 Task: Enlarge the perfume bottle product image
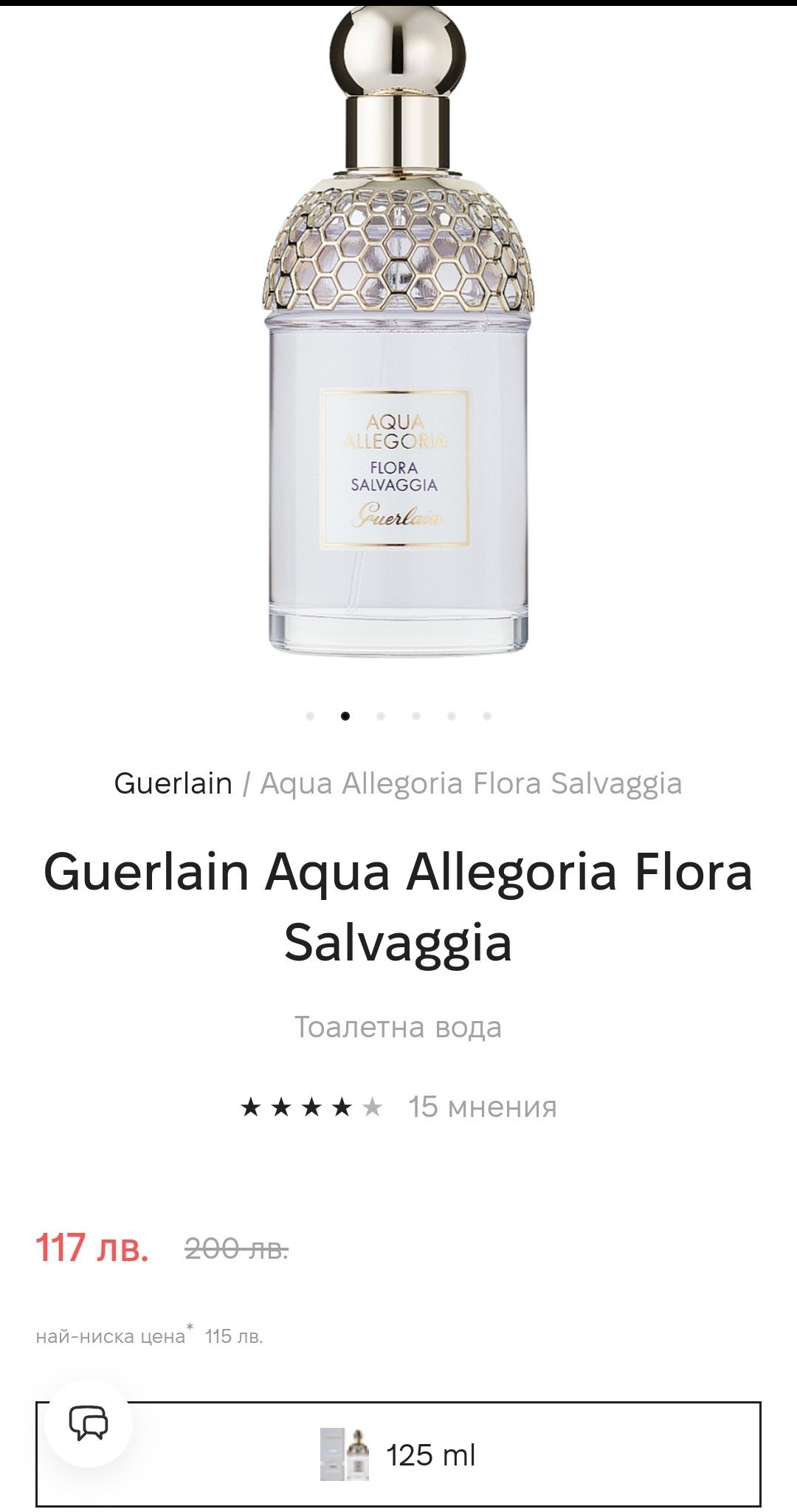398,332
